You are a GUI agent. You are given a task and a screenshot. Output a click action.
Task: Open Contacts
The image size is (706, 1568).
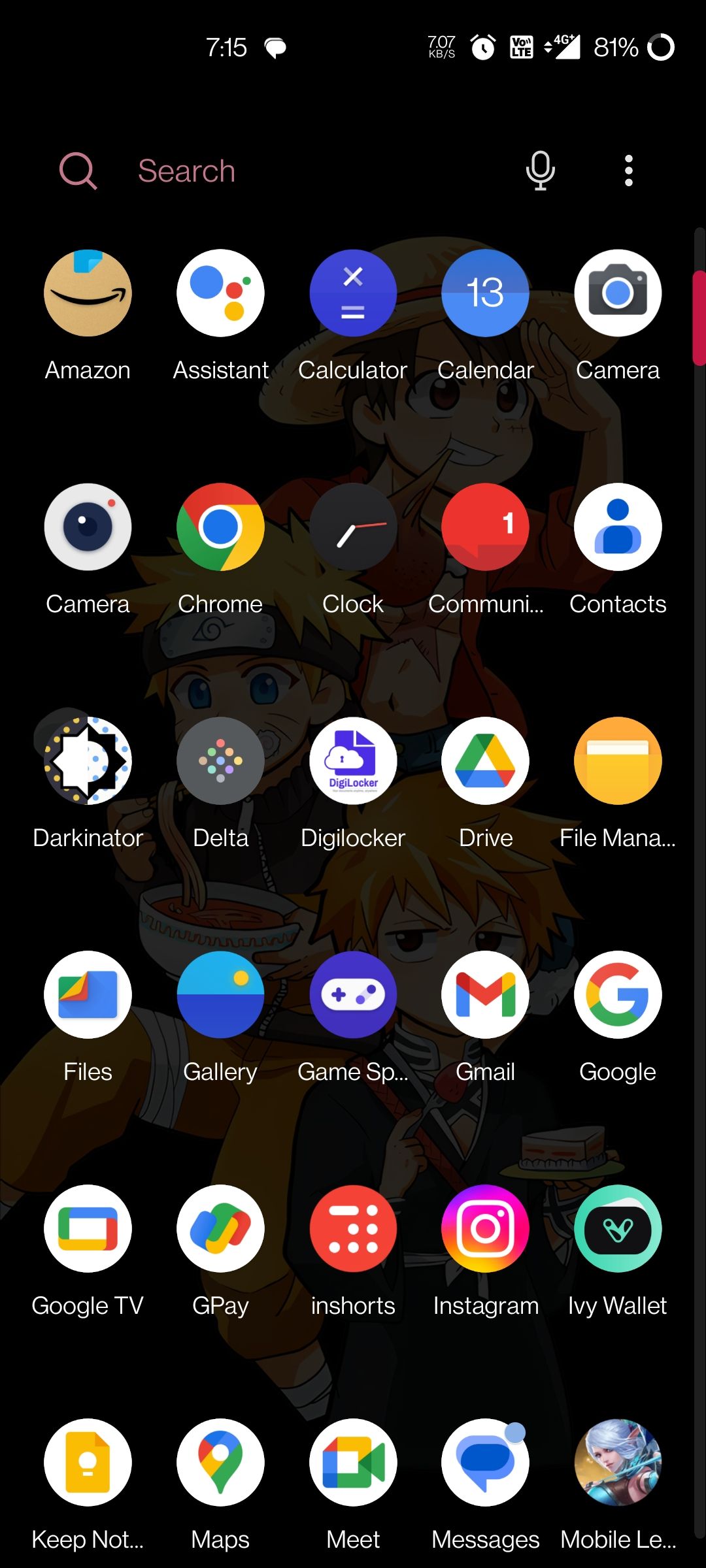pos(618,527)
